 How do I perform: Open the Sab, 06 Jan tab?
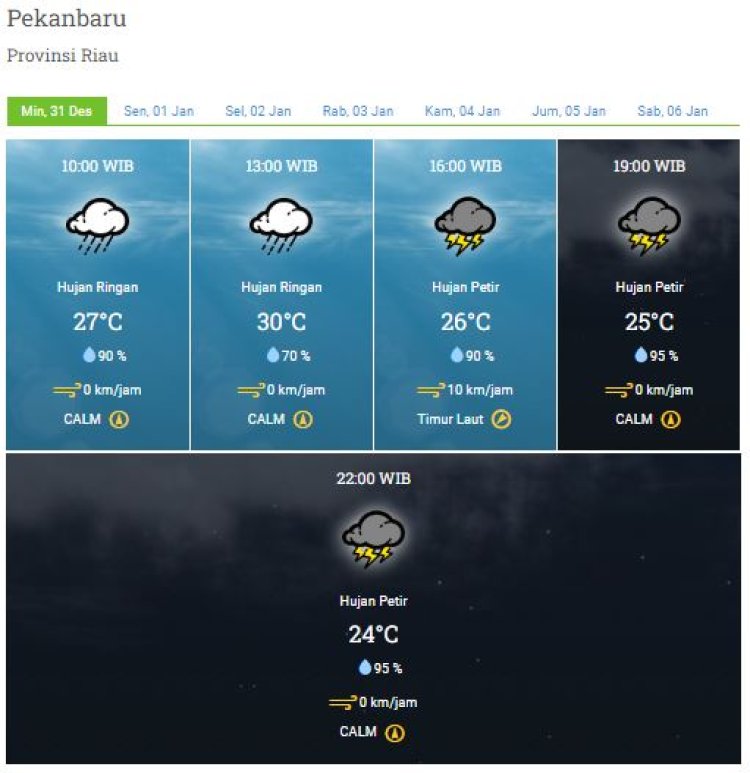tap(672, 111)
